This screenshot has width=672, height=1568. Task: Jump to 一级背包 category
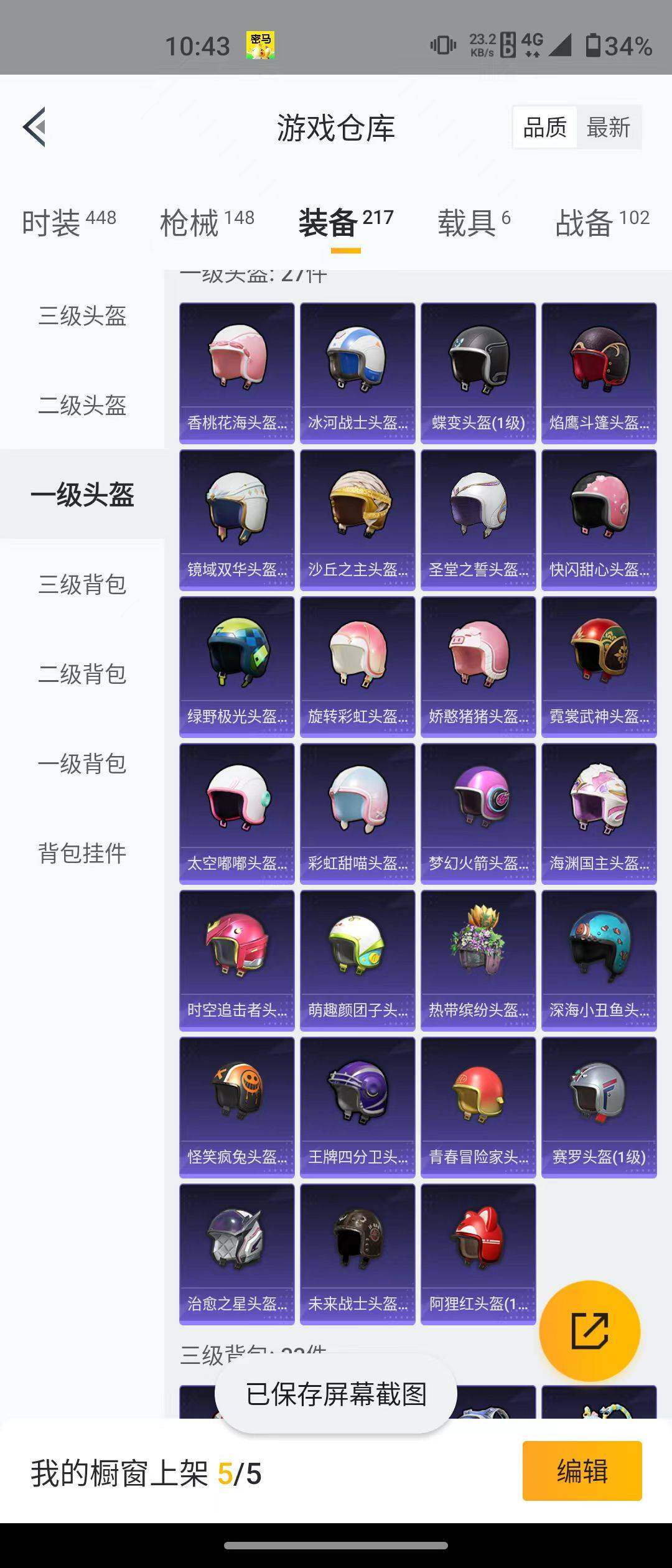[x=82, y=764]
